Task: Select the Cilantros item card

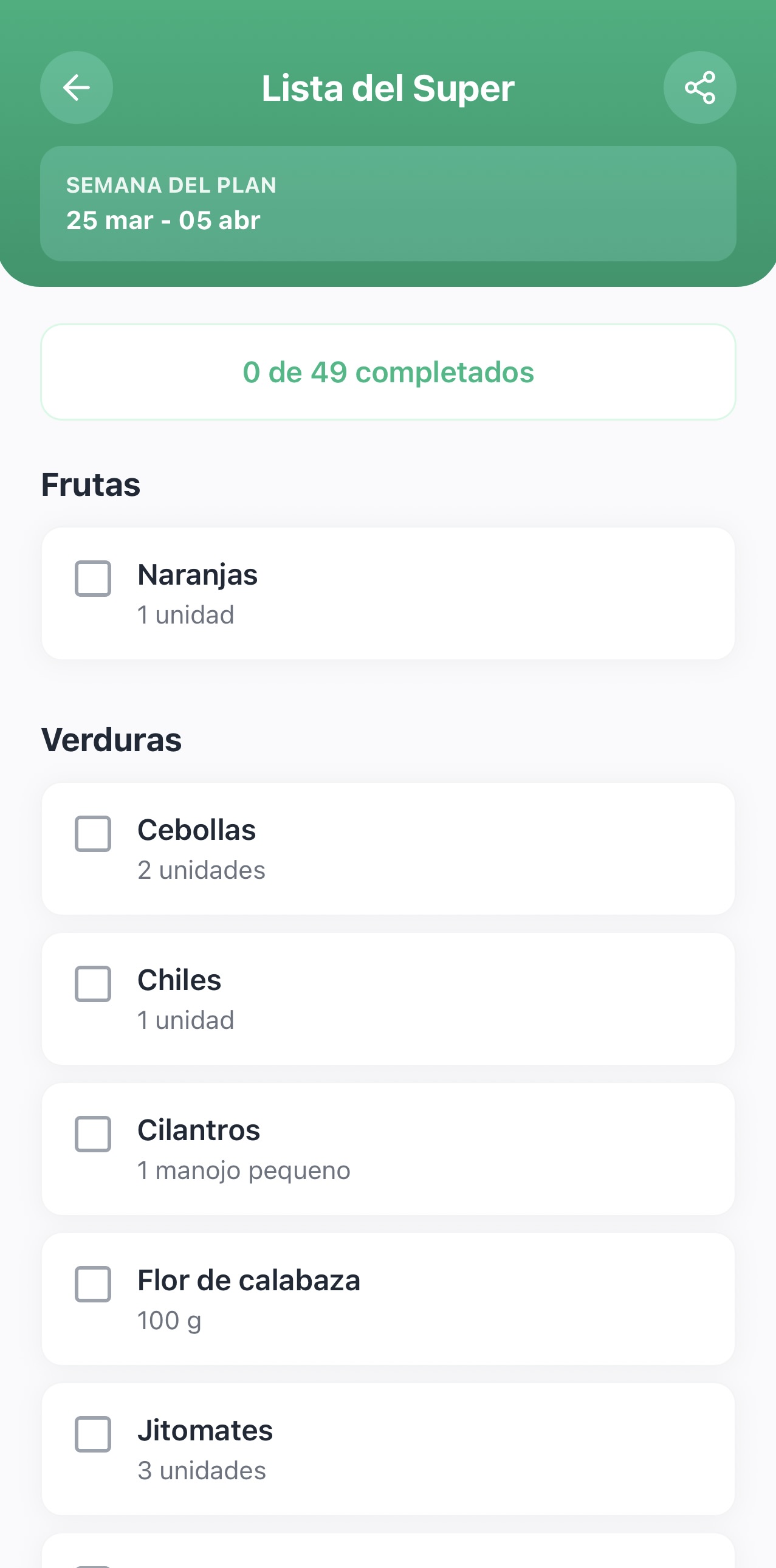Action: click(x=388, y=1149)
